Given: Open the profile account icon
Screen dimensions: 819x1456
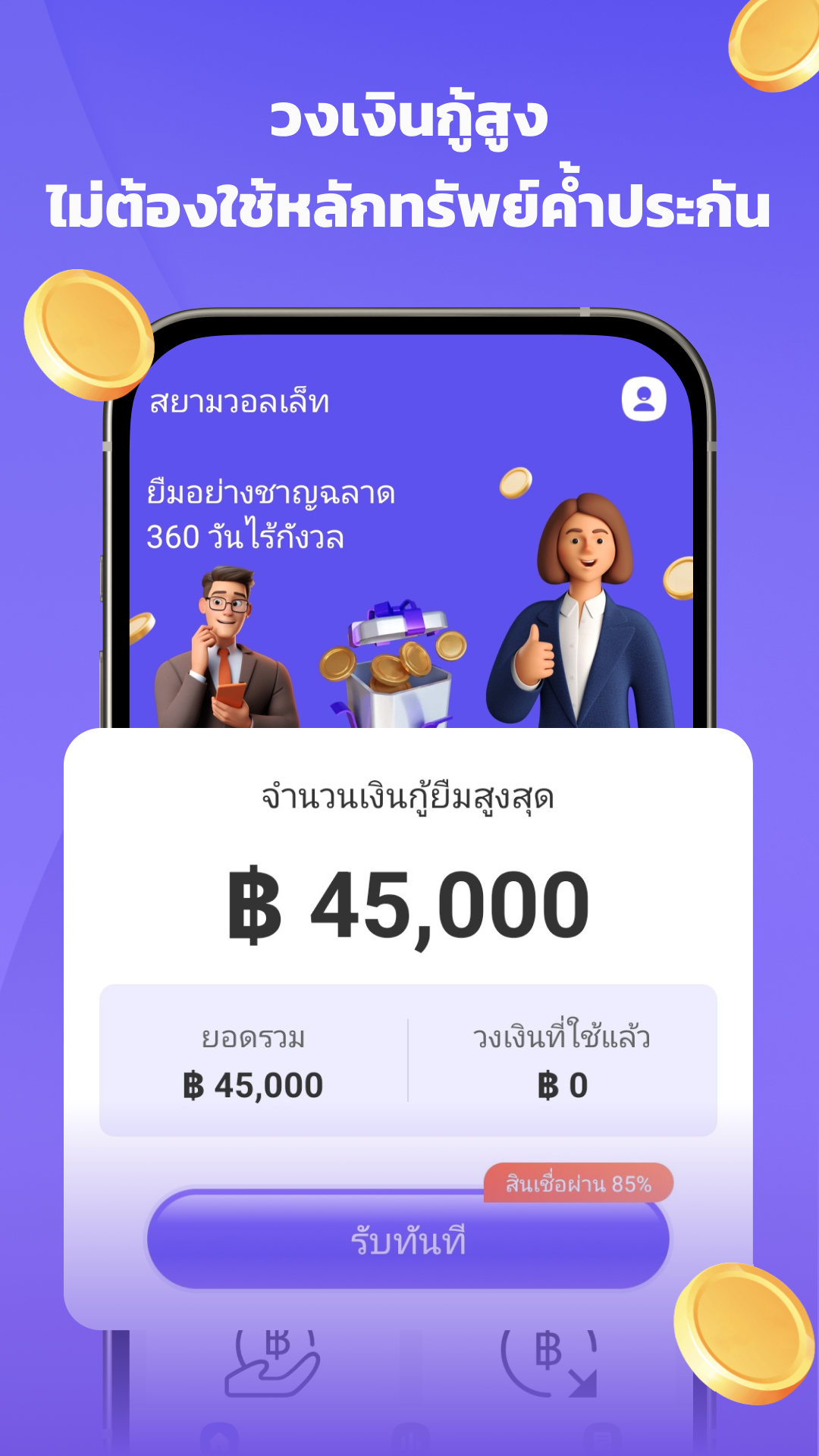Looking at the screenshot, I should pyautogui.click(x=644, y=397).
